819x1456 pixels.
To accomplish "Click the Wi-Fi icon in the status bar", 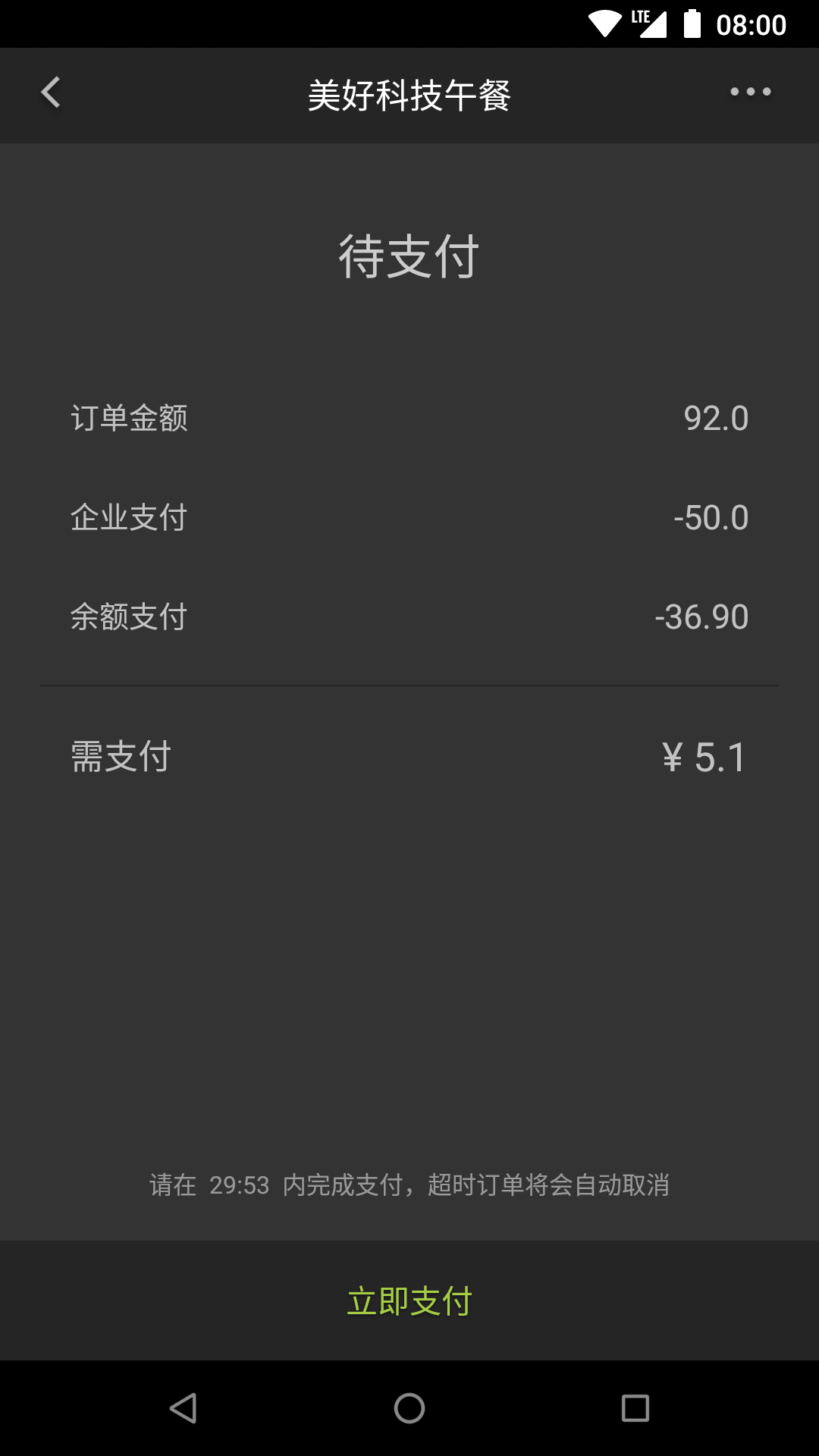I will [603, 23].
